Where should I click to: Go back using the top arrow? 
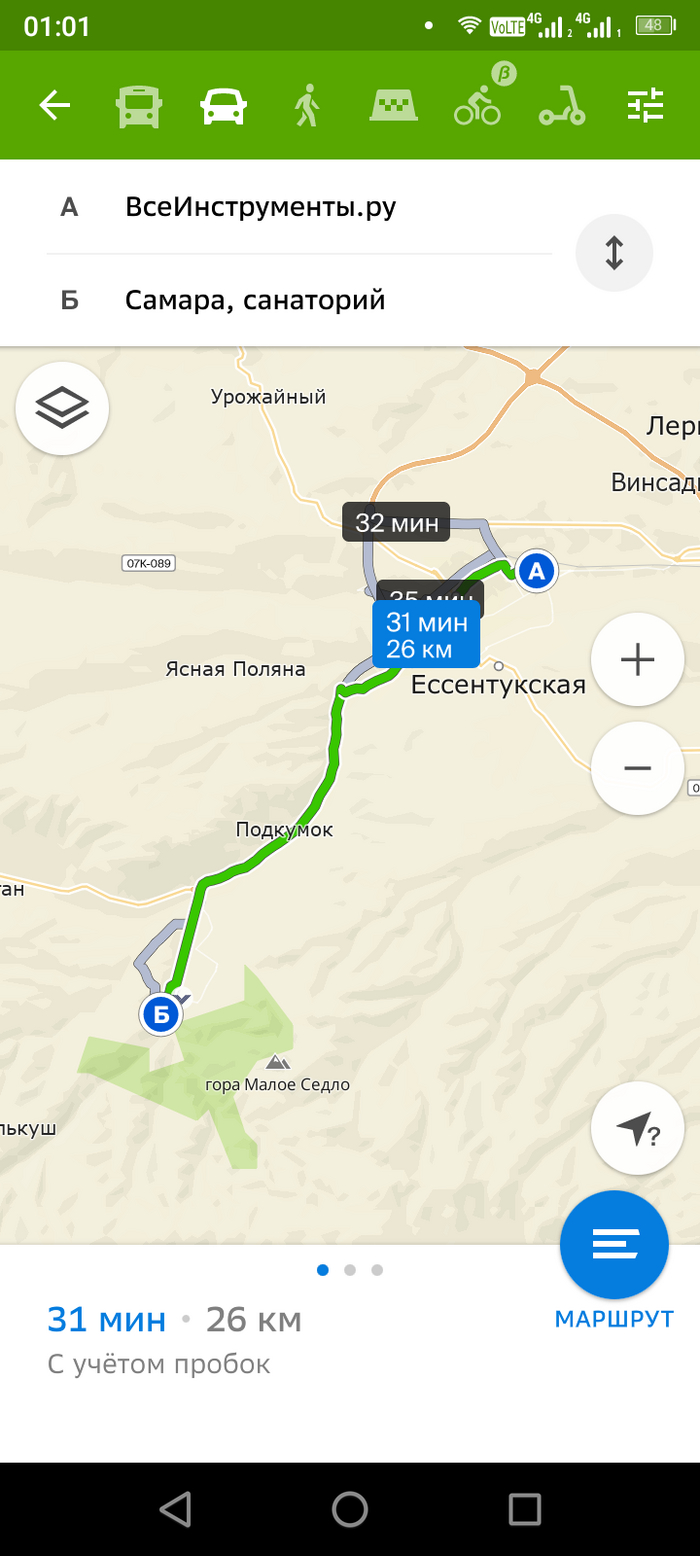pos(55,105)
